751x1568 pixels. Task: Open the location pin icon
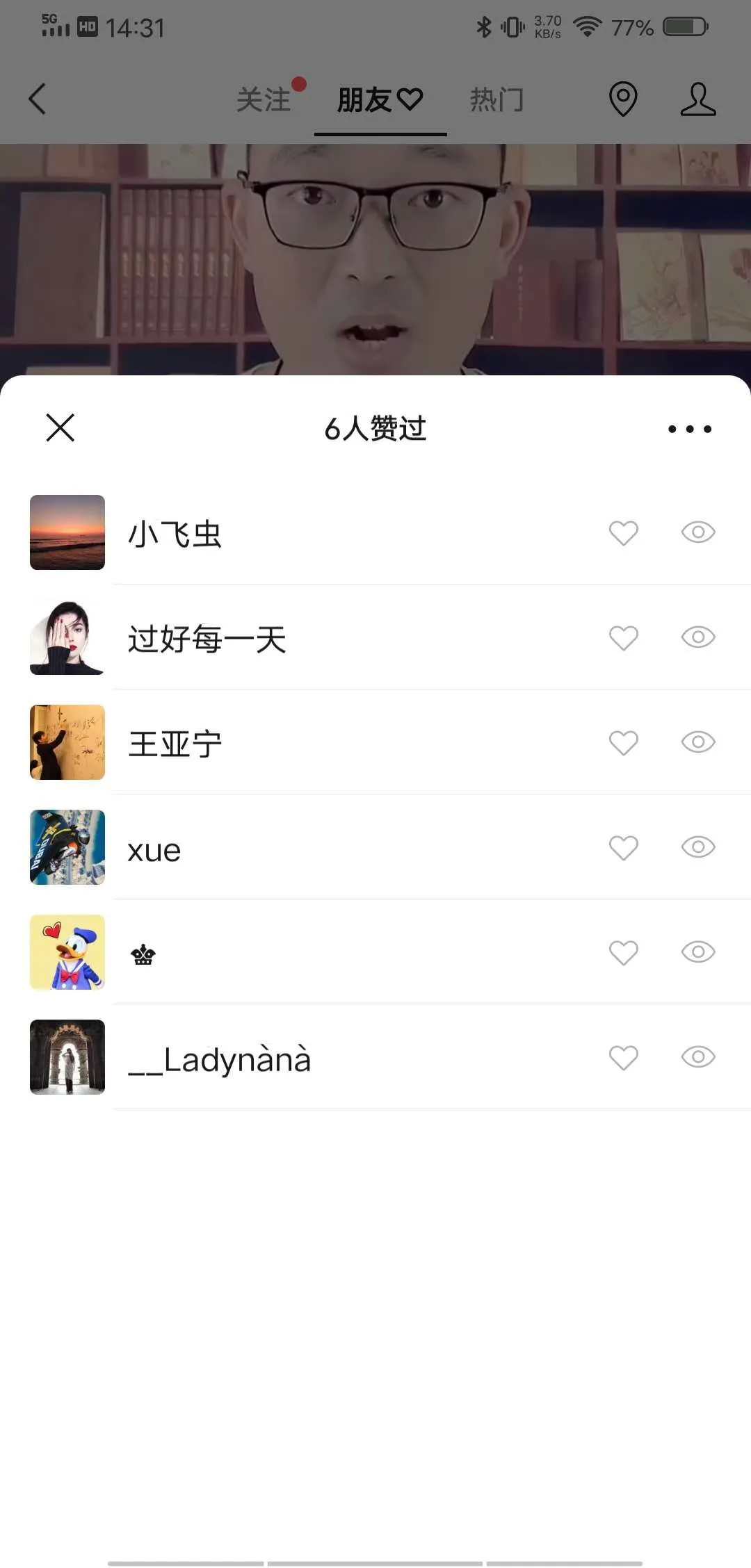point(623,99)
